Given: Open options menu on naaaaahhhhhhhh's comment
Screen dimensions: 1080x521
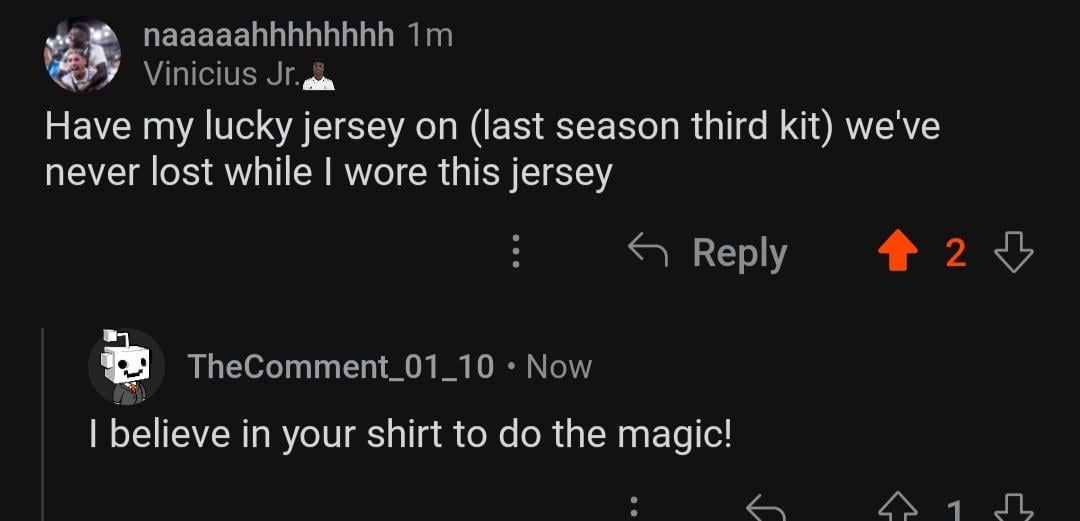Looking at the screenshot, I should point(516,252).
